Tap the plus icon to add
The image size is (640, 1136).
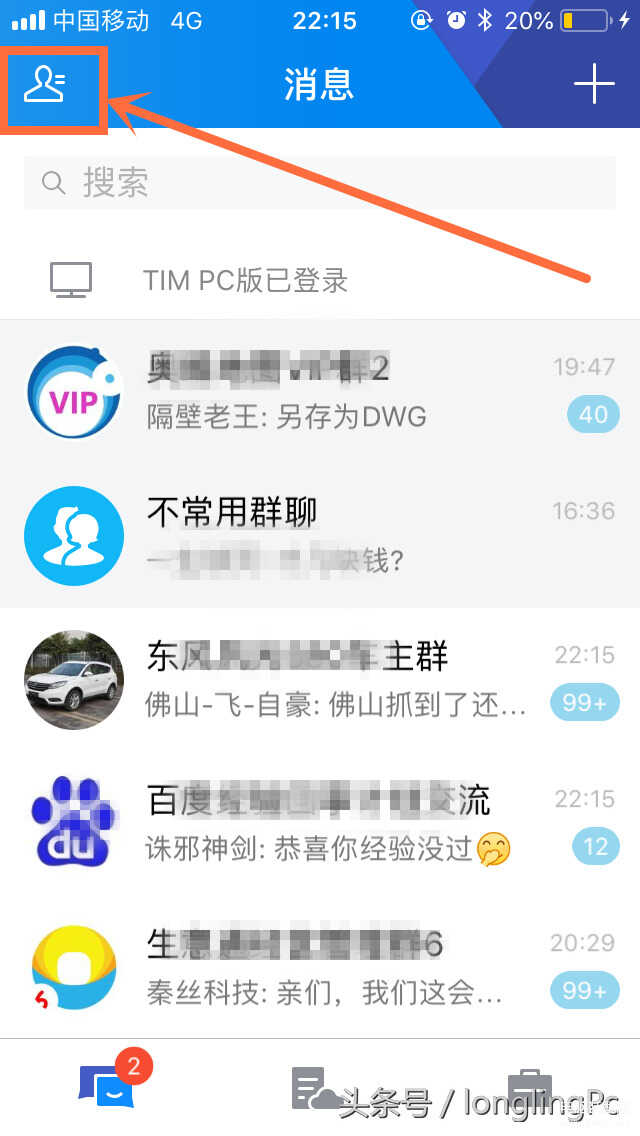click(x=594, y=86)
